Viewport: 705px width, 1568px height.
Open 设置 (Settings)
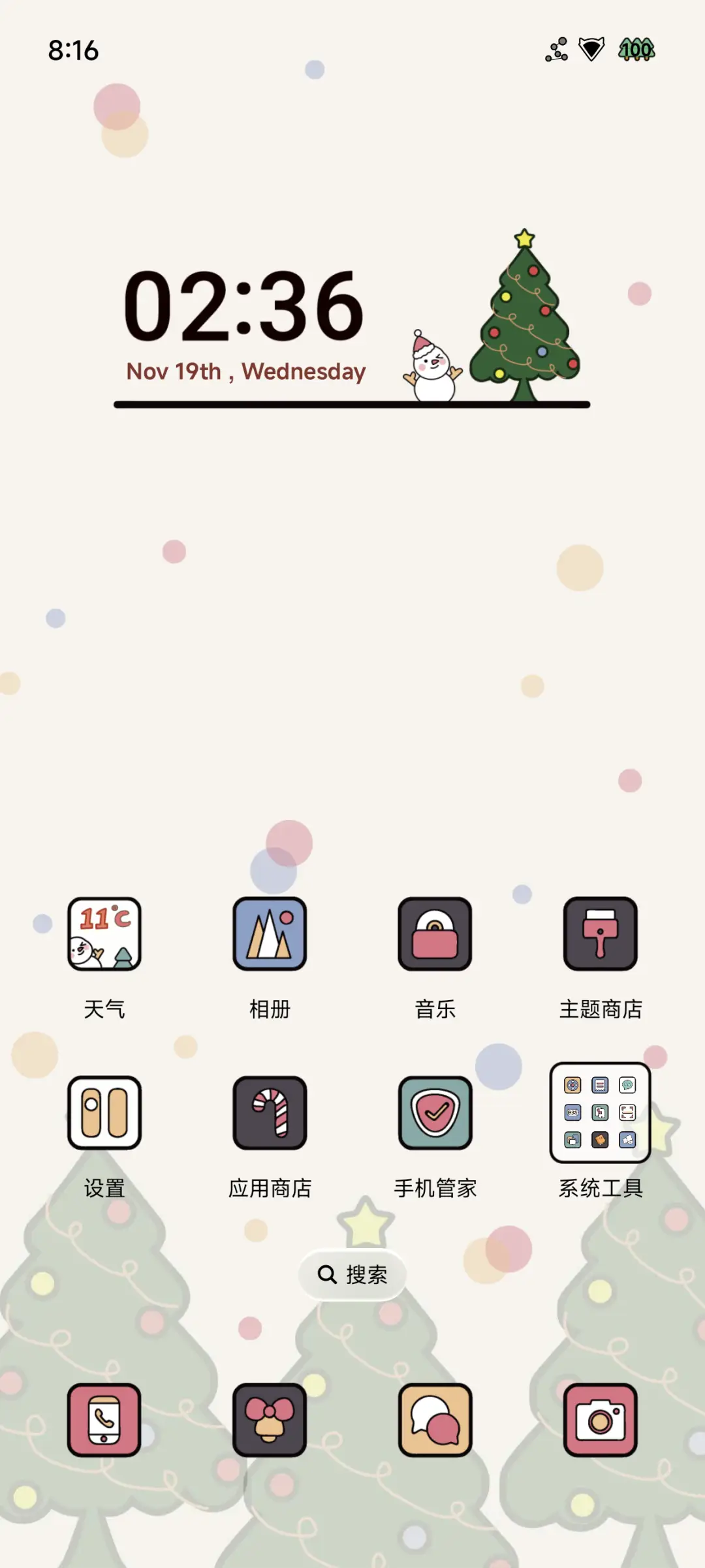coord(105,1113)
